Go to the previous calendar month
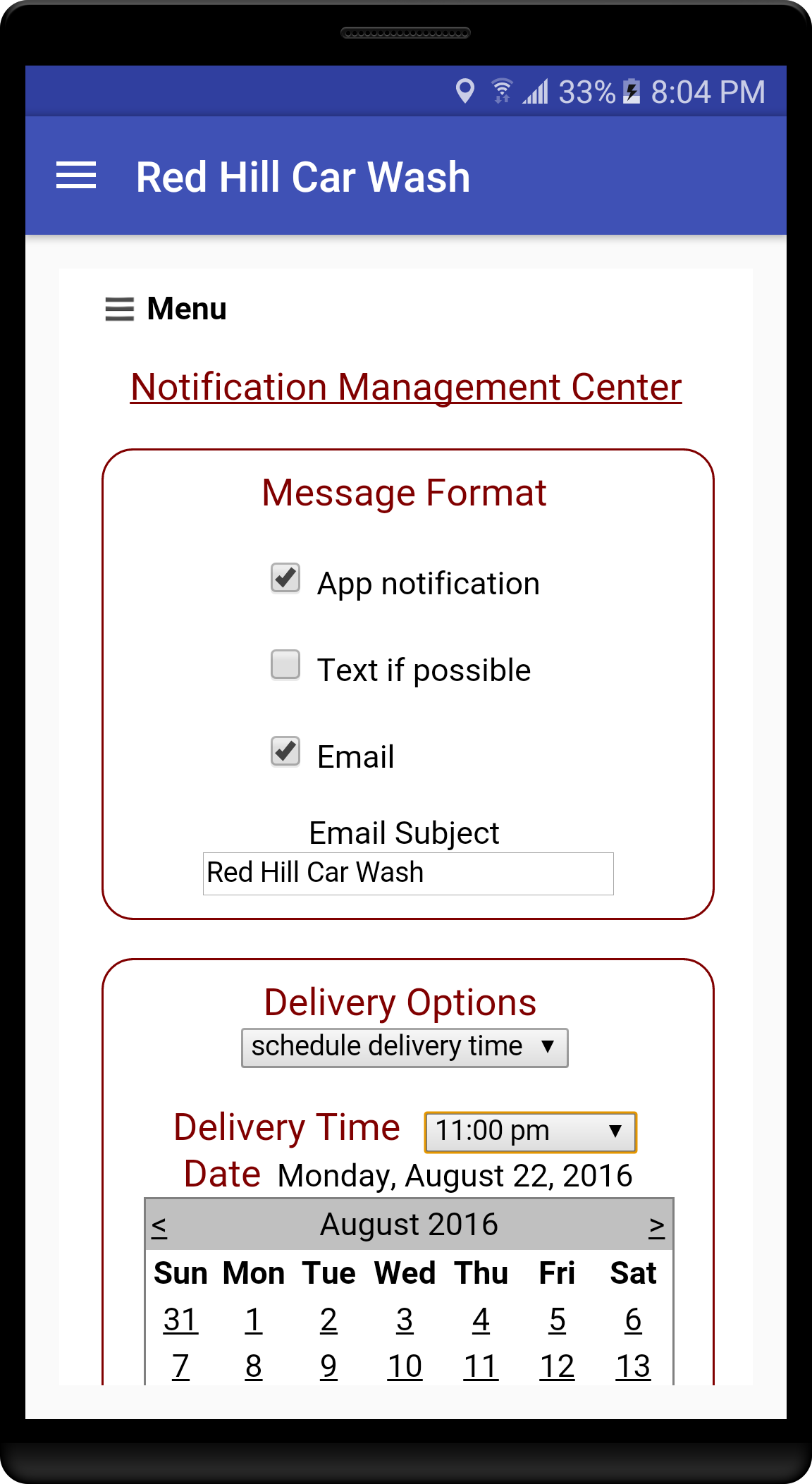The image size is (812, 1484). [159, 1226]
